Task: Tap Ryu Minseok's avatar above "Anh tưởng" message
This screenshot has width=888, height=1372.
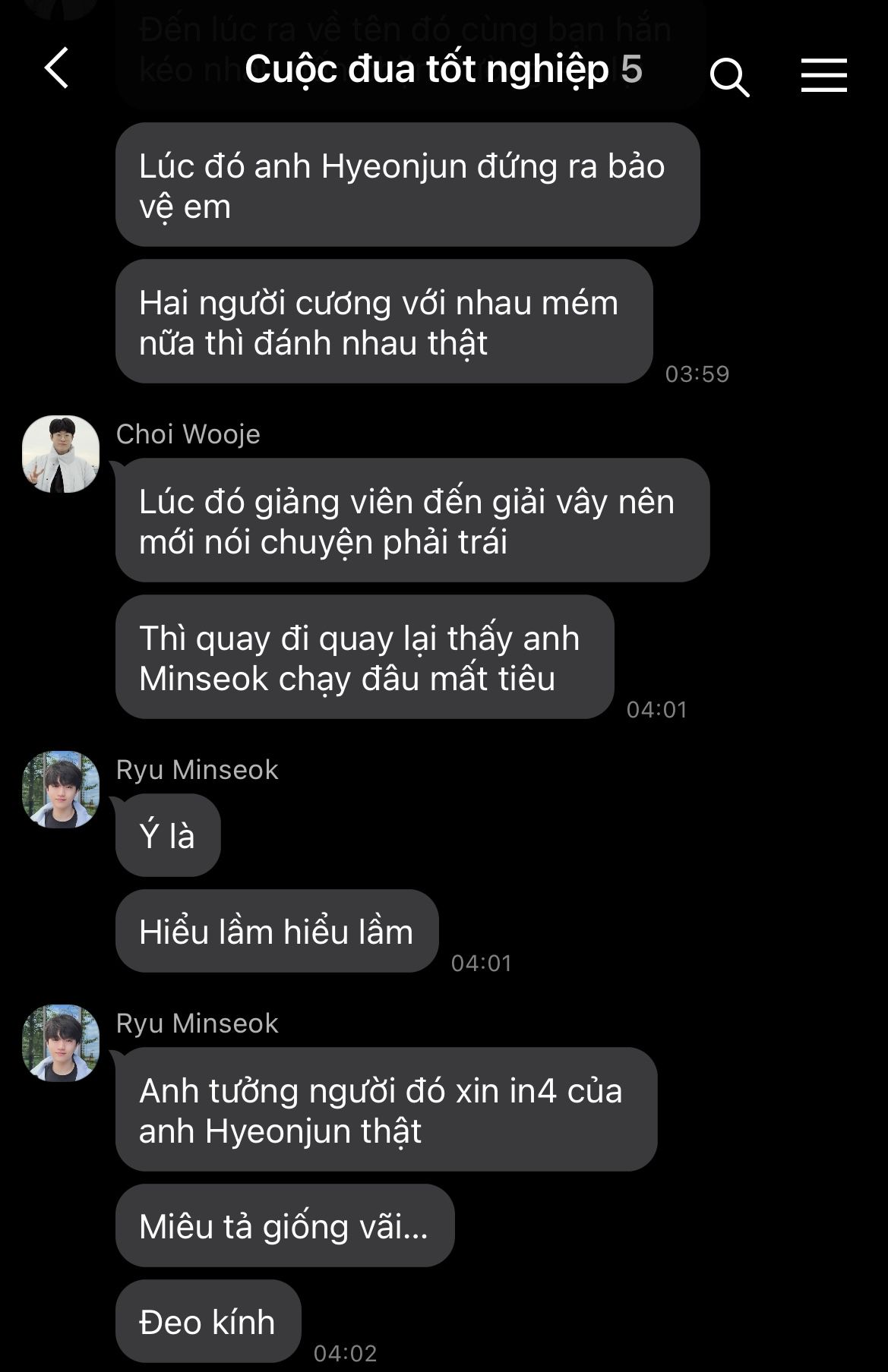Action: tap(61, 1043)
